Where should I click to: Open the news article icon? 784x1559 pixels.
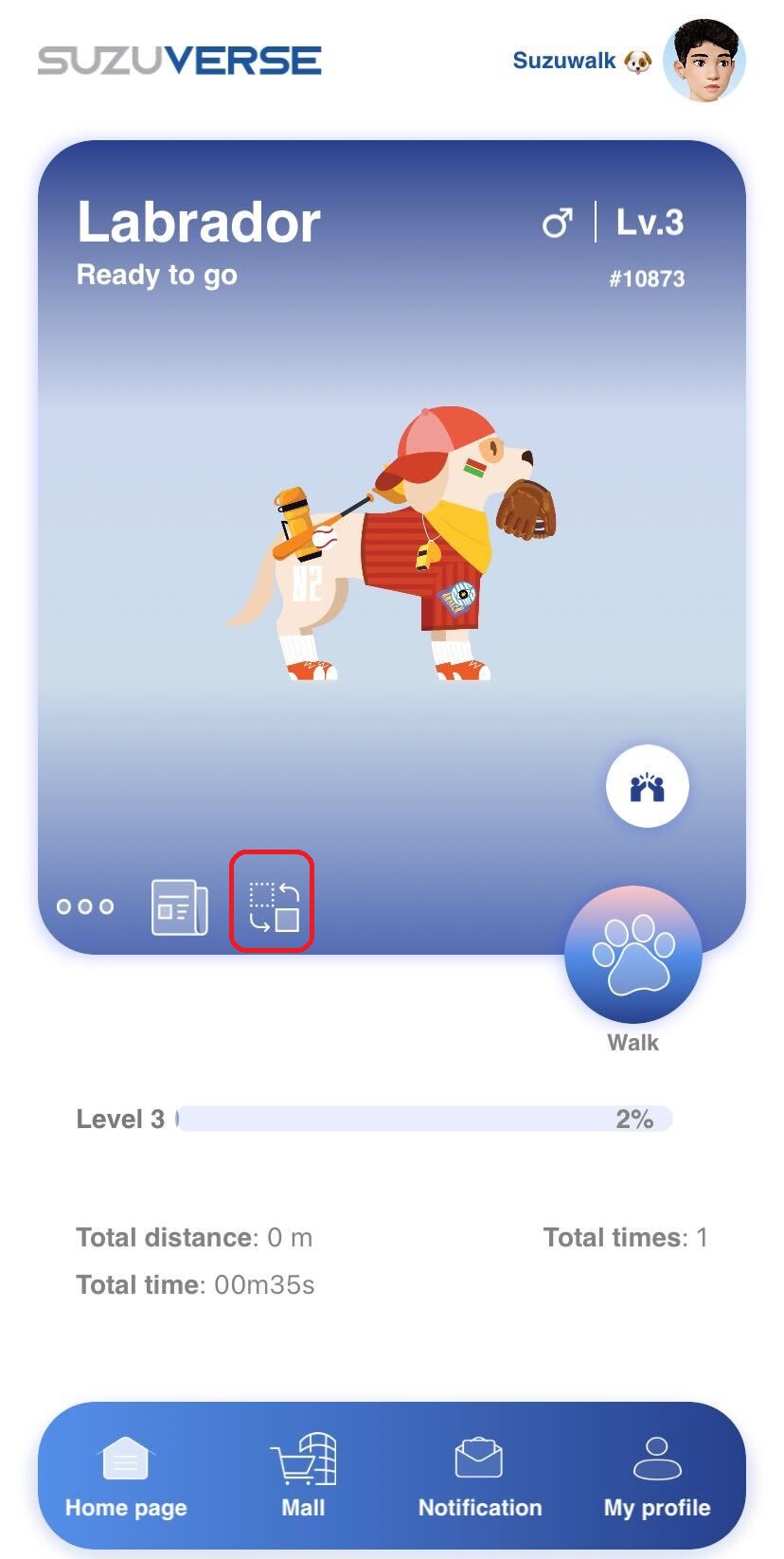point(179,906)
